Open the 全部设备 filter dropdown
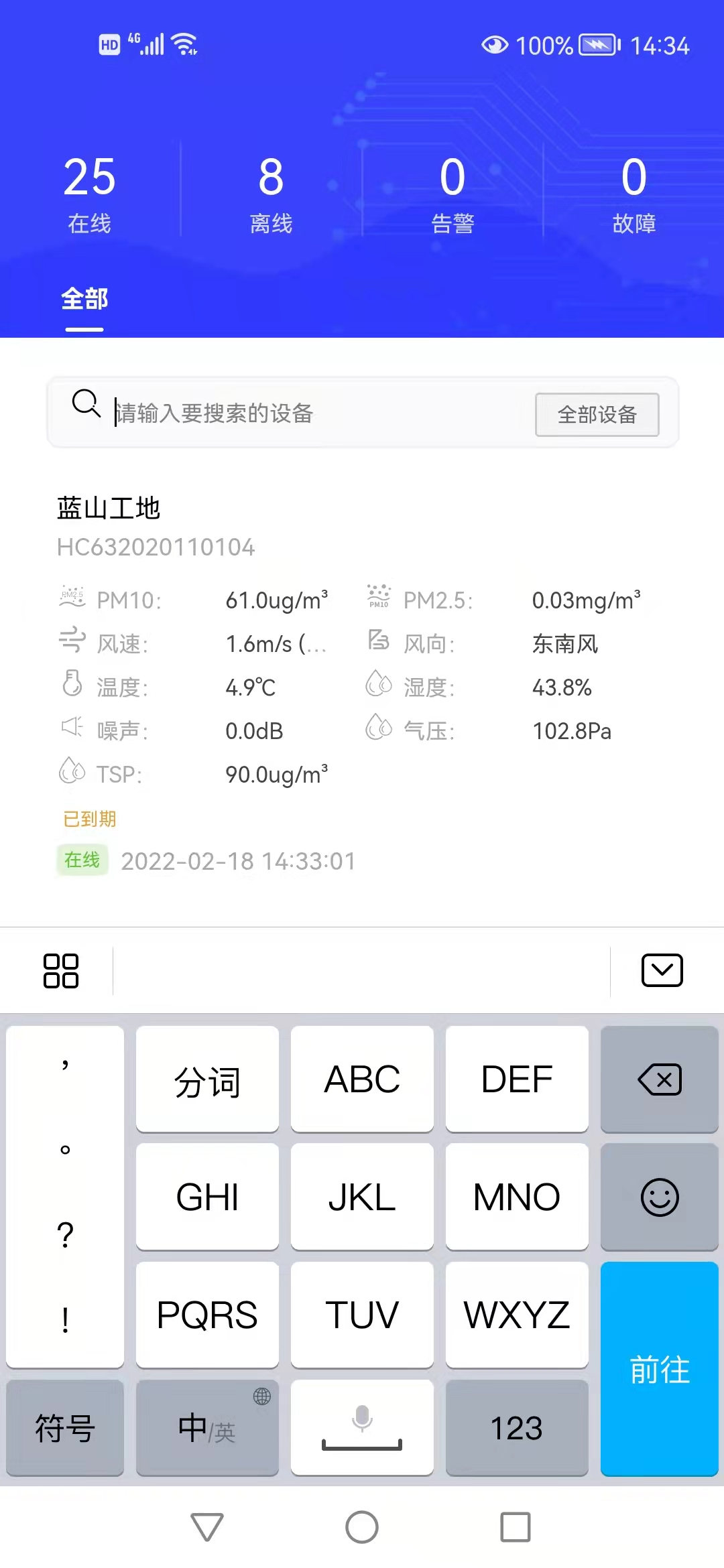Screen dimensions: 724x1568 coord(597,415)
